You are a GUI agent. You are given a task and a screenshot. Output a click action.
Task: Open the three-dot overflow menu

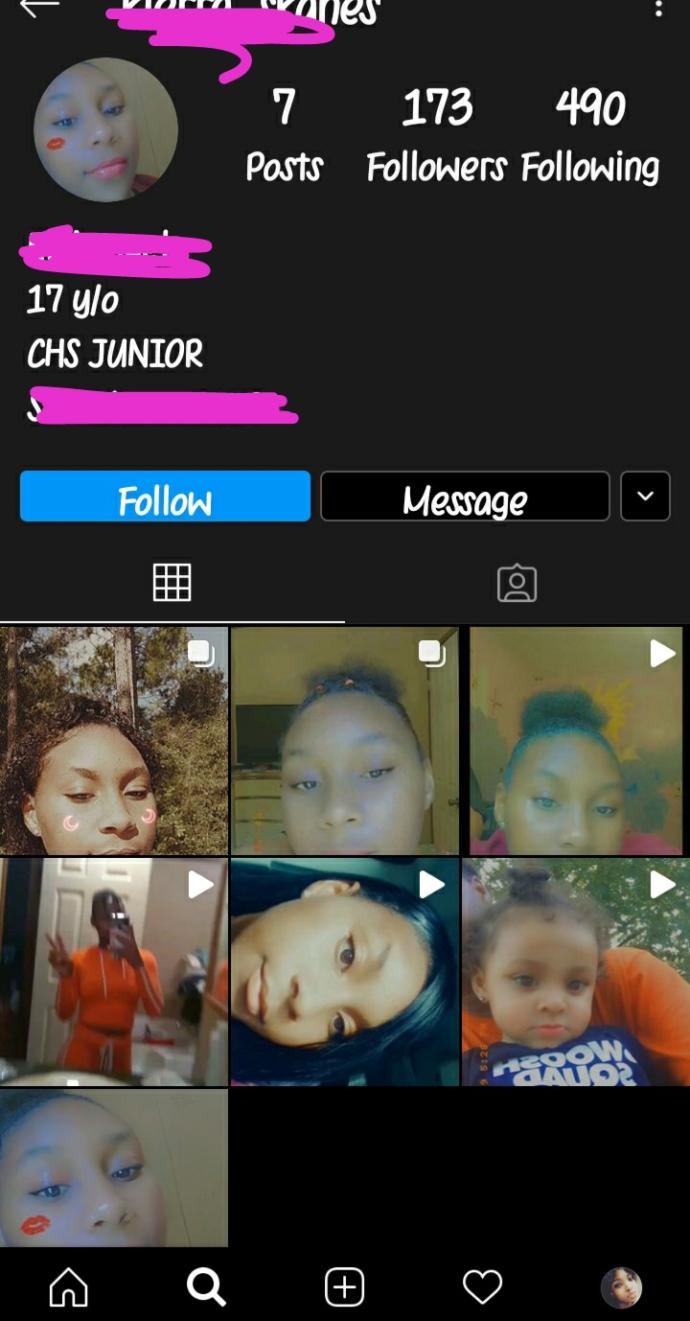click(x=658, y=9)
